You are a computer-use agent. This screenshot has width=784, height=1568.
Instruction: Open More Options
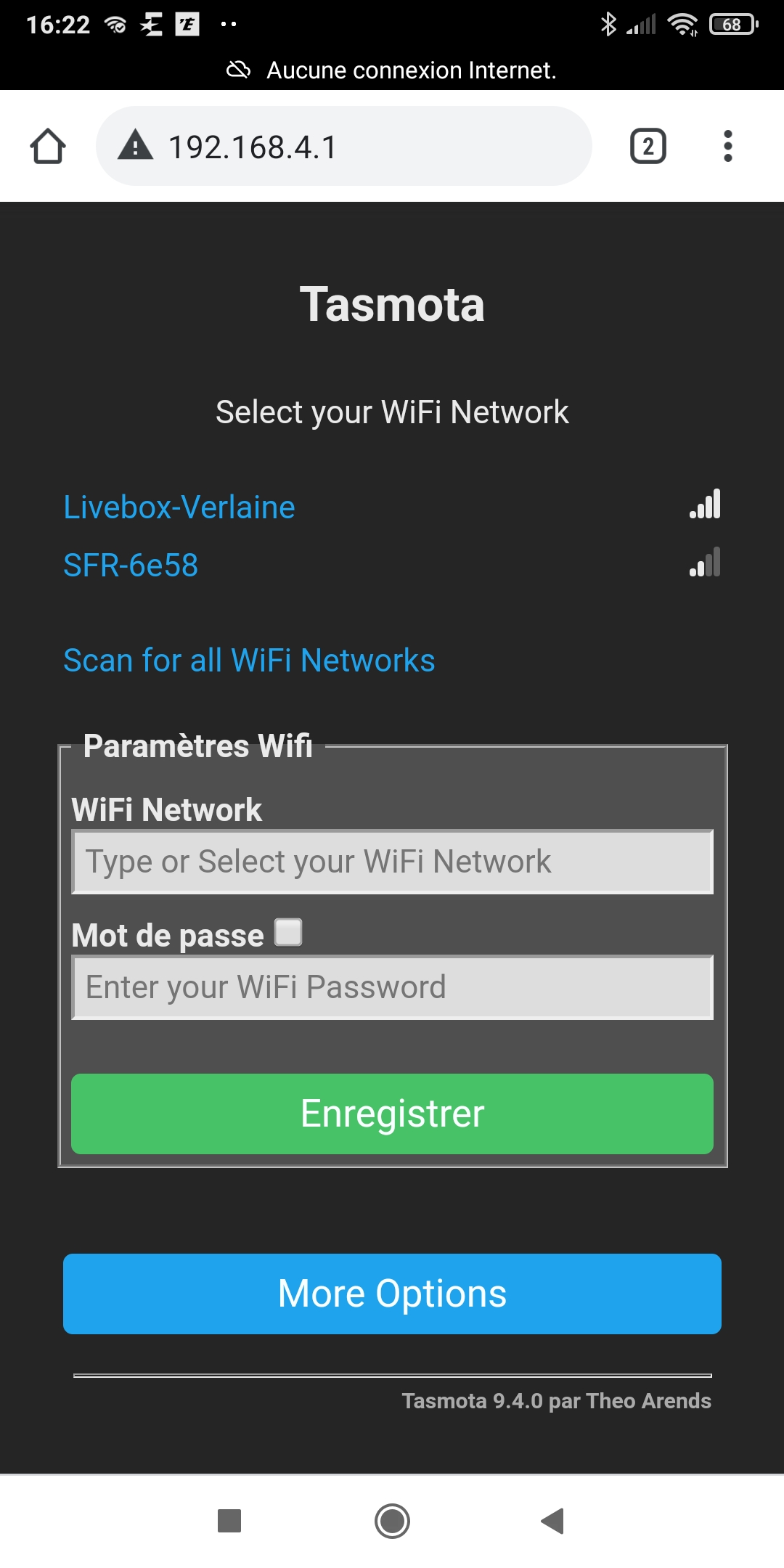[x=392, y=1294]
